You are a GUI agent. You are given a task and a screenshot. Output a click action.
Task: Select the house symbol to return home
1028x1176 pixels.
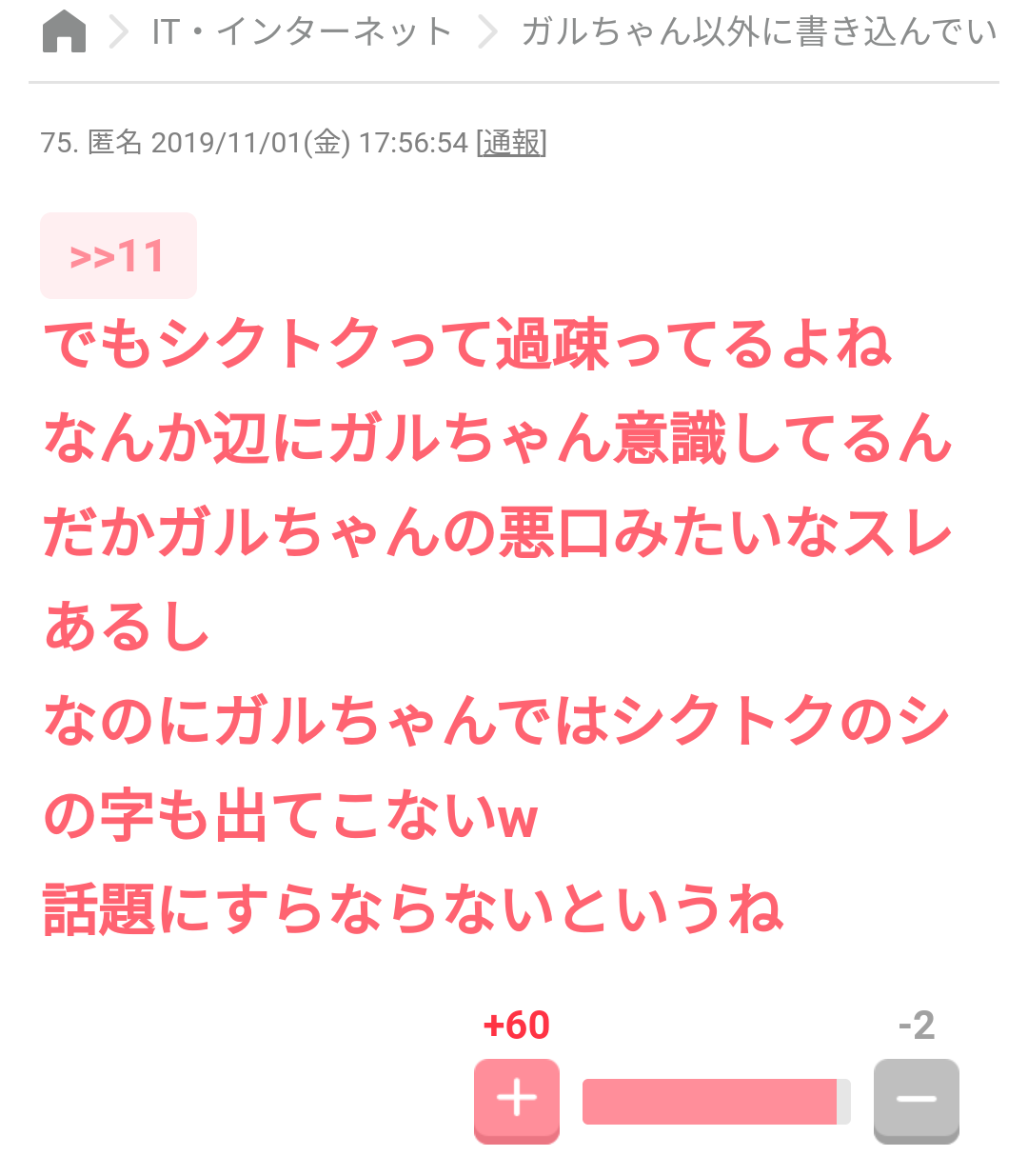(x=64, y=30)
